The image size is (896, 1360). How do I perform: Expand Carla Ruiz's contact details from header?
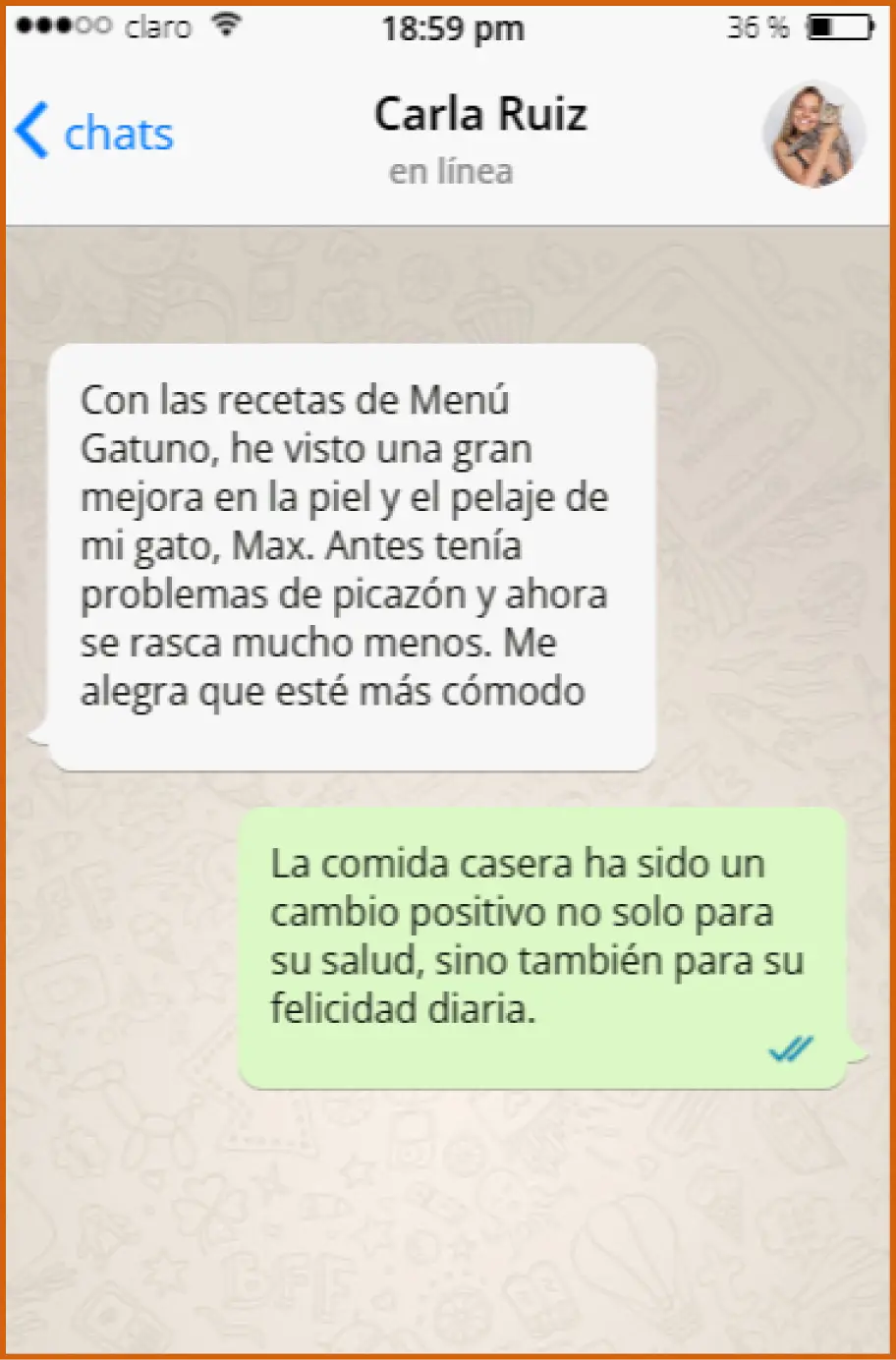[480, 114]
